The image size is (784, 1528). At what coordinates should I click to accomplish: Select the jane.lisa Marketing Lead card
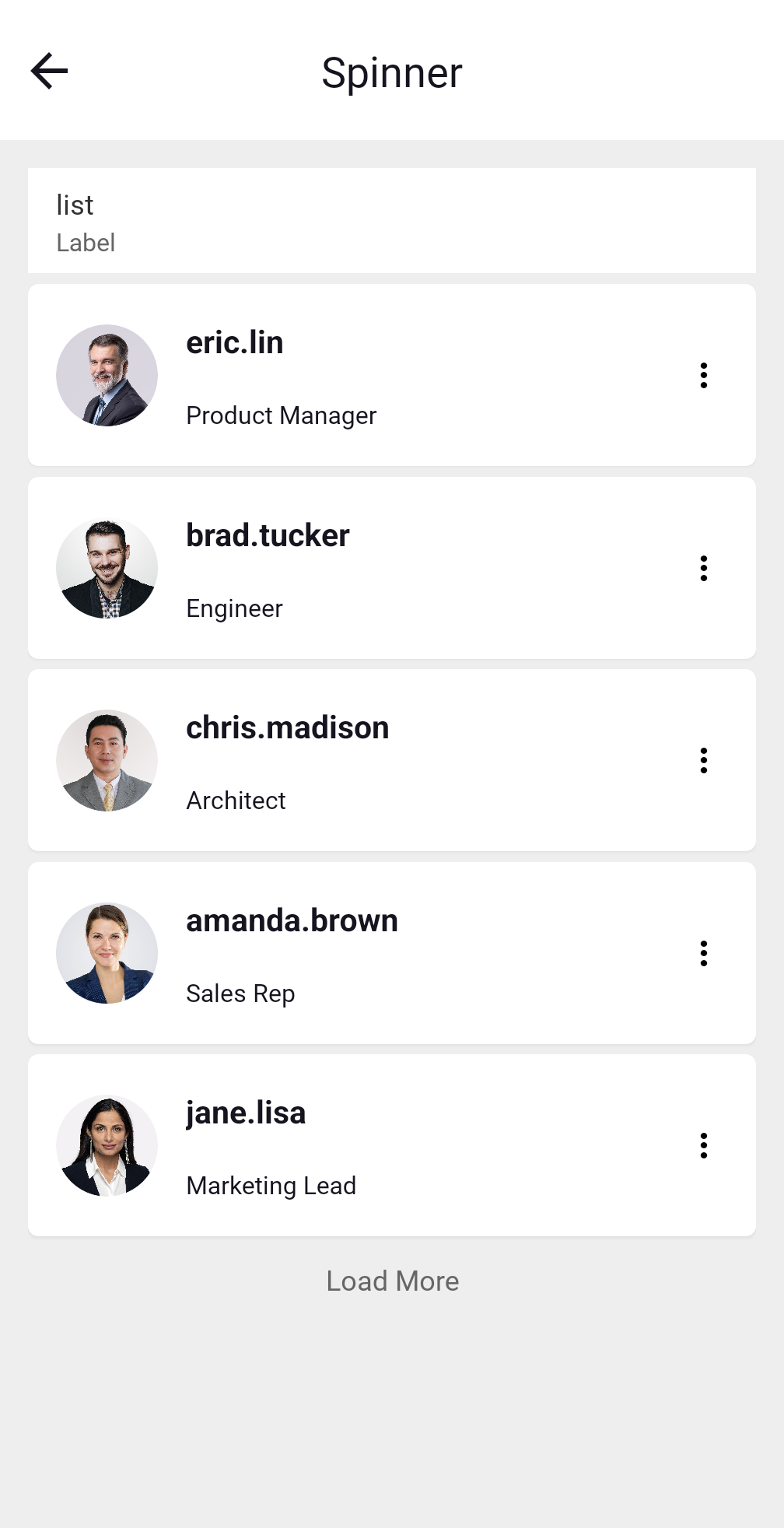coord(389,1146)
